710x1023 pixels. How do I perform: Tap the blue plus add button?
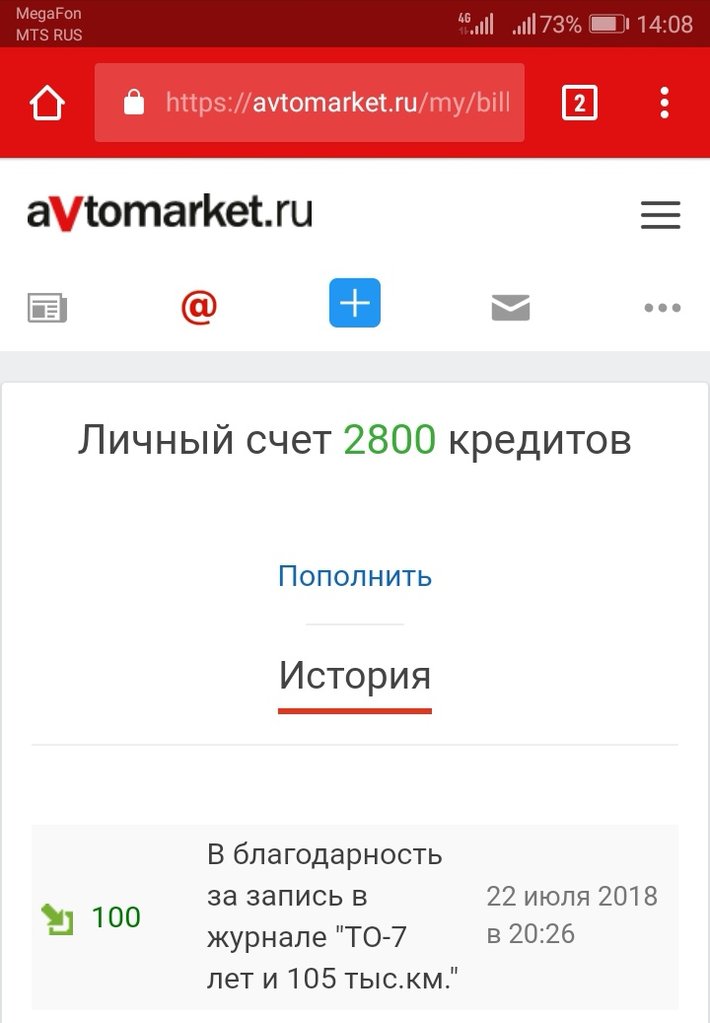355,303
